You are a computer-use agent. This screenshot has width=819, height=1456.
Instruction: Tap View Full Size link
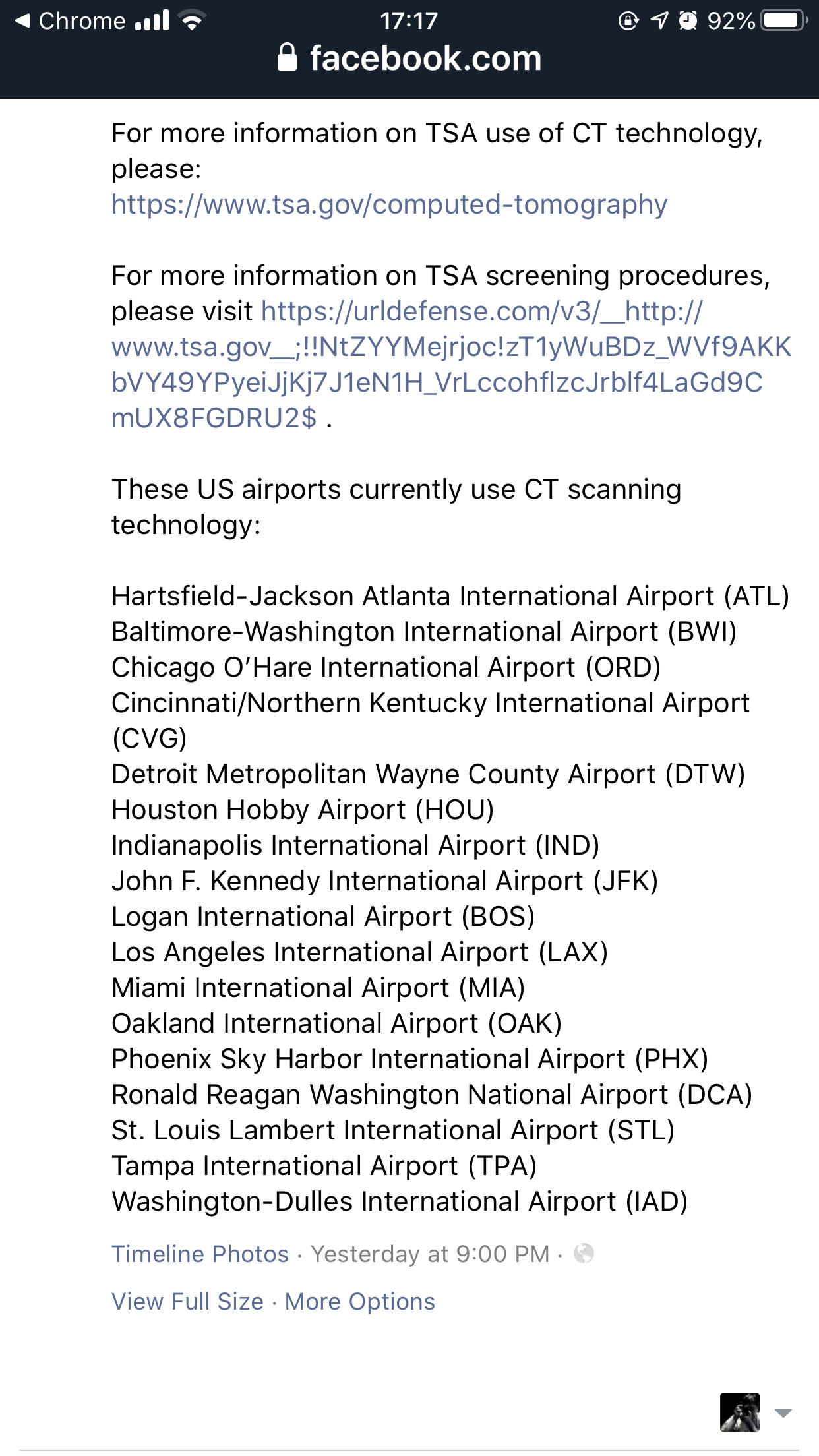(187, 1302)
